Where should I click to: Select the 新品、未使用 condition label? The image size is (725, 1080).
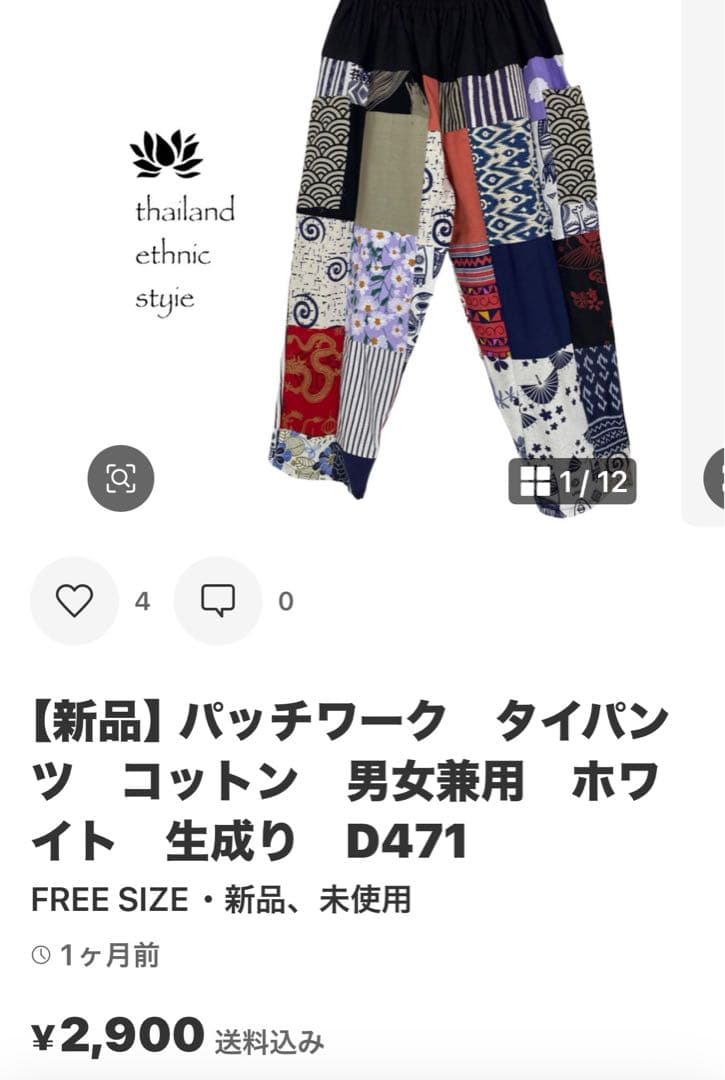pyautogui.click(x=315, y=900)
